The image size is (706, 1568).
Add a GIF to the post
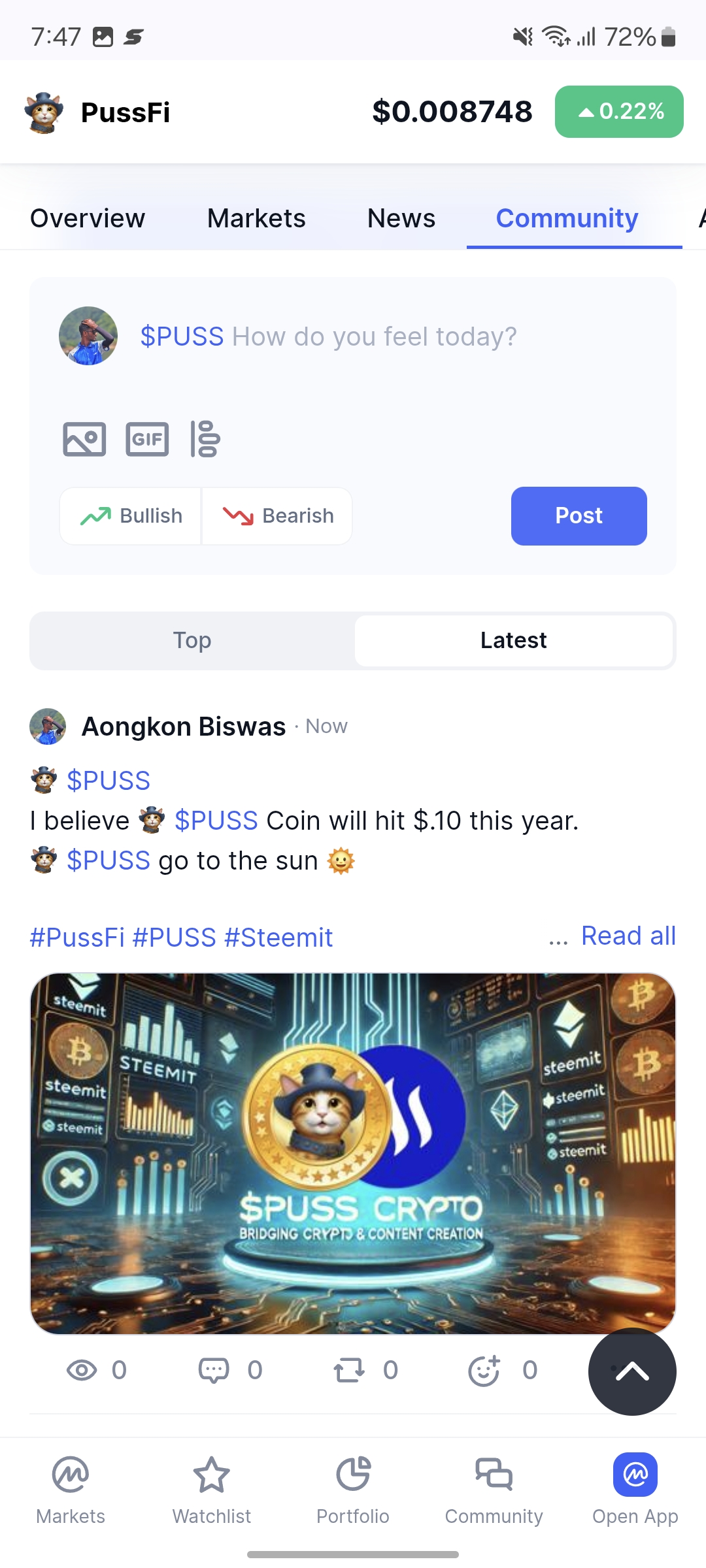tap(147, 439)
